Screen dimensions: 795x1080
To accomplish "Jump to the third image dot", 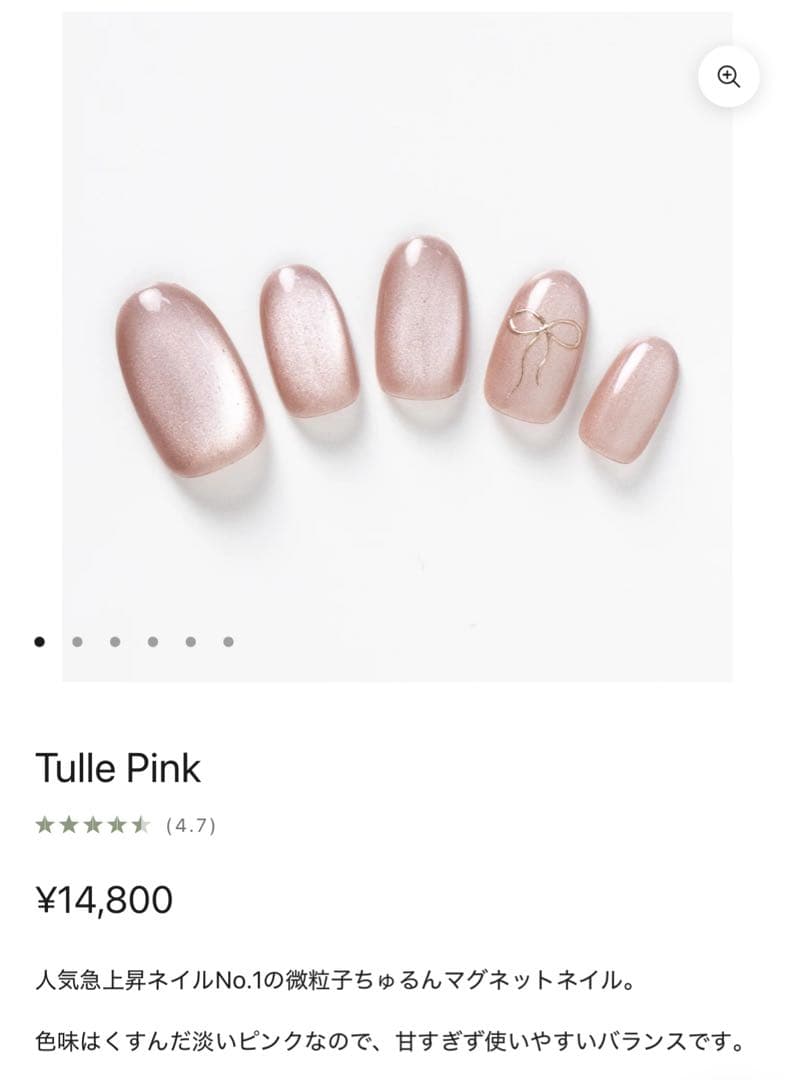I will tap(115, 642).
